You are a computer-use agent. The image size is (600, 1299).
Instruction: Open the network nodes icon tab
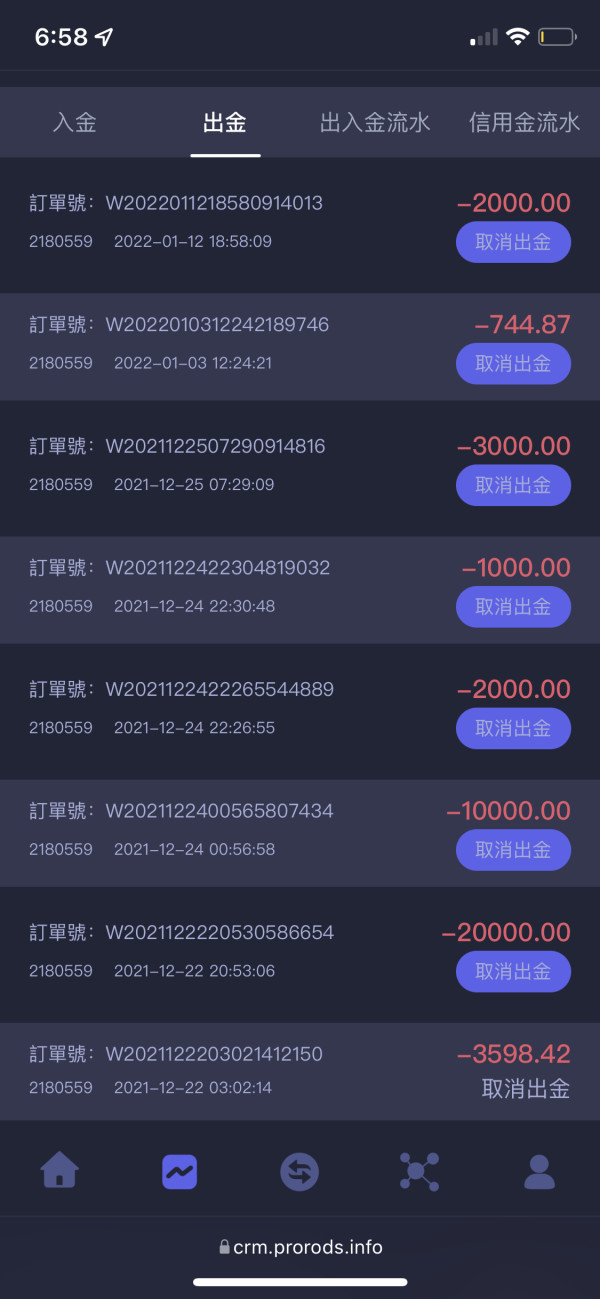point(419,1171)
